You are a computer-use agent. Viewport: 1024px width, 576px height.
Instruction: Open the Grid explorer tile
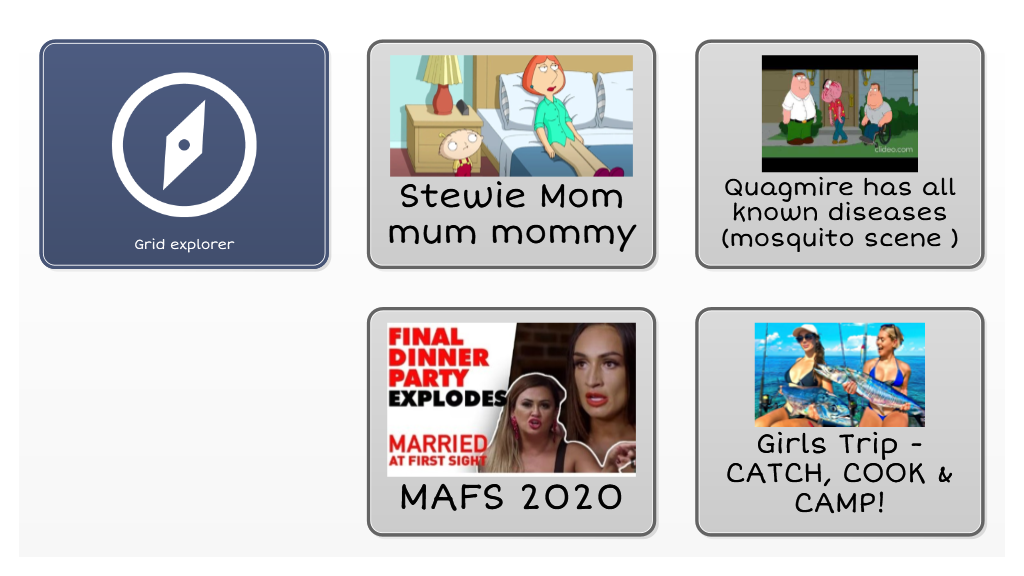pos(184,154)
